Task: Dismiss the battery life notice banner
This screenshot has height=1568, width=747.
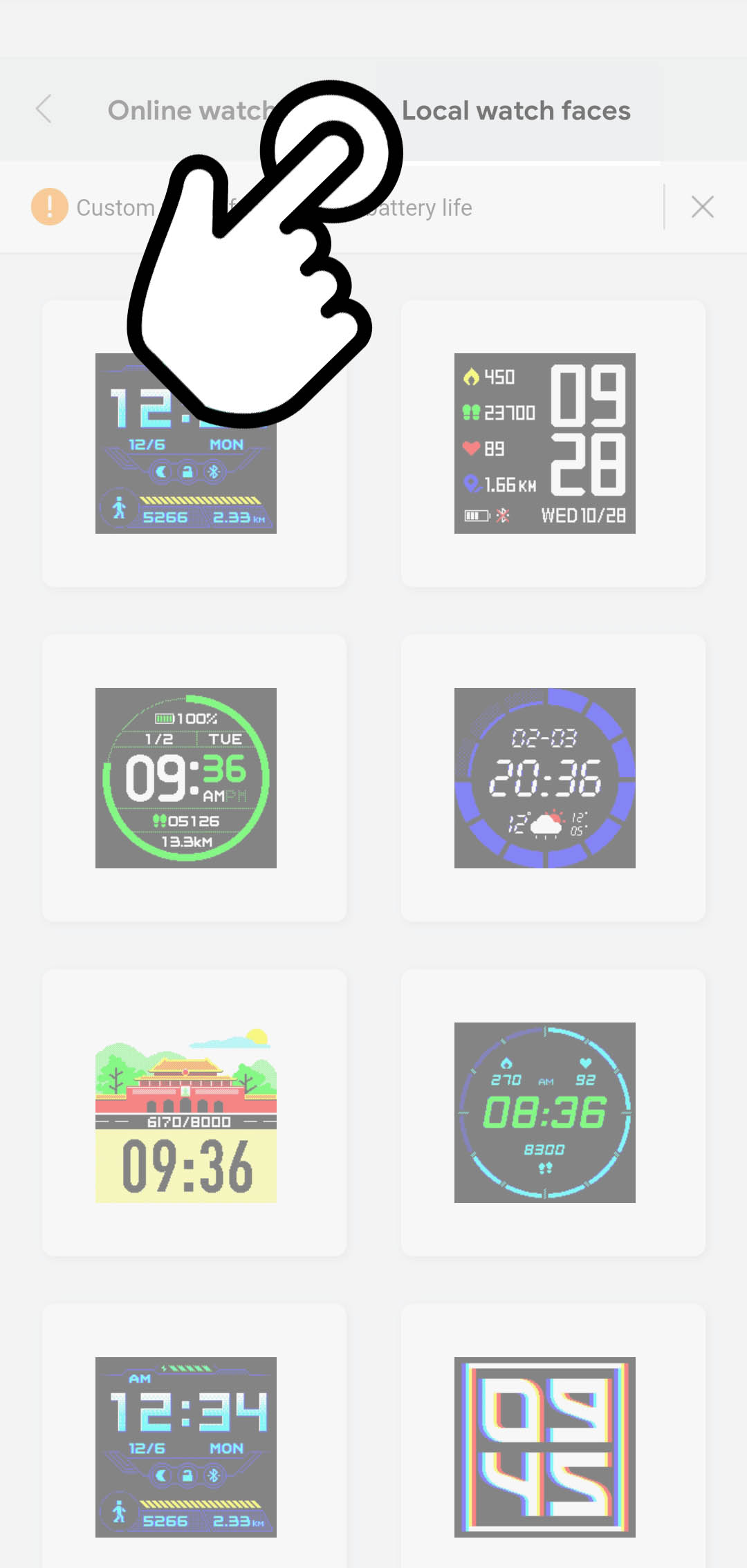Action: point(702,207)
